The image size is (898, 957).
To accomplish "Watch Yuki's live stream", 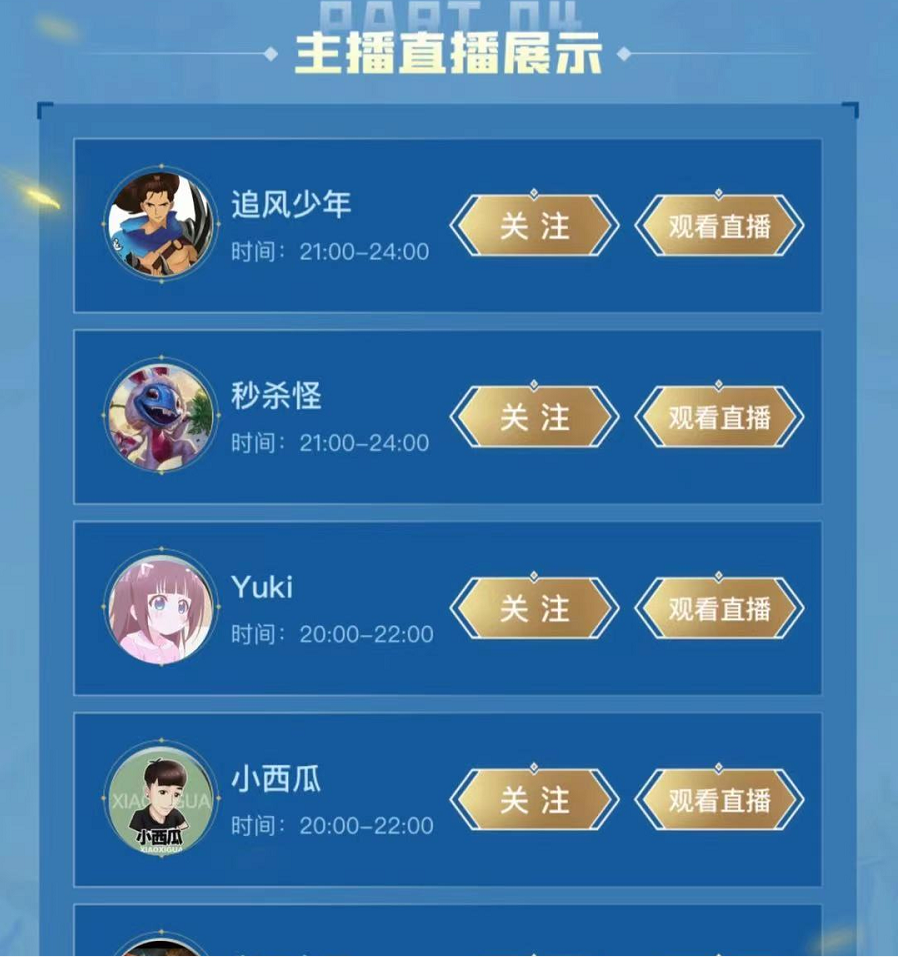I will click(719, 608).
